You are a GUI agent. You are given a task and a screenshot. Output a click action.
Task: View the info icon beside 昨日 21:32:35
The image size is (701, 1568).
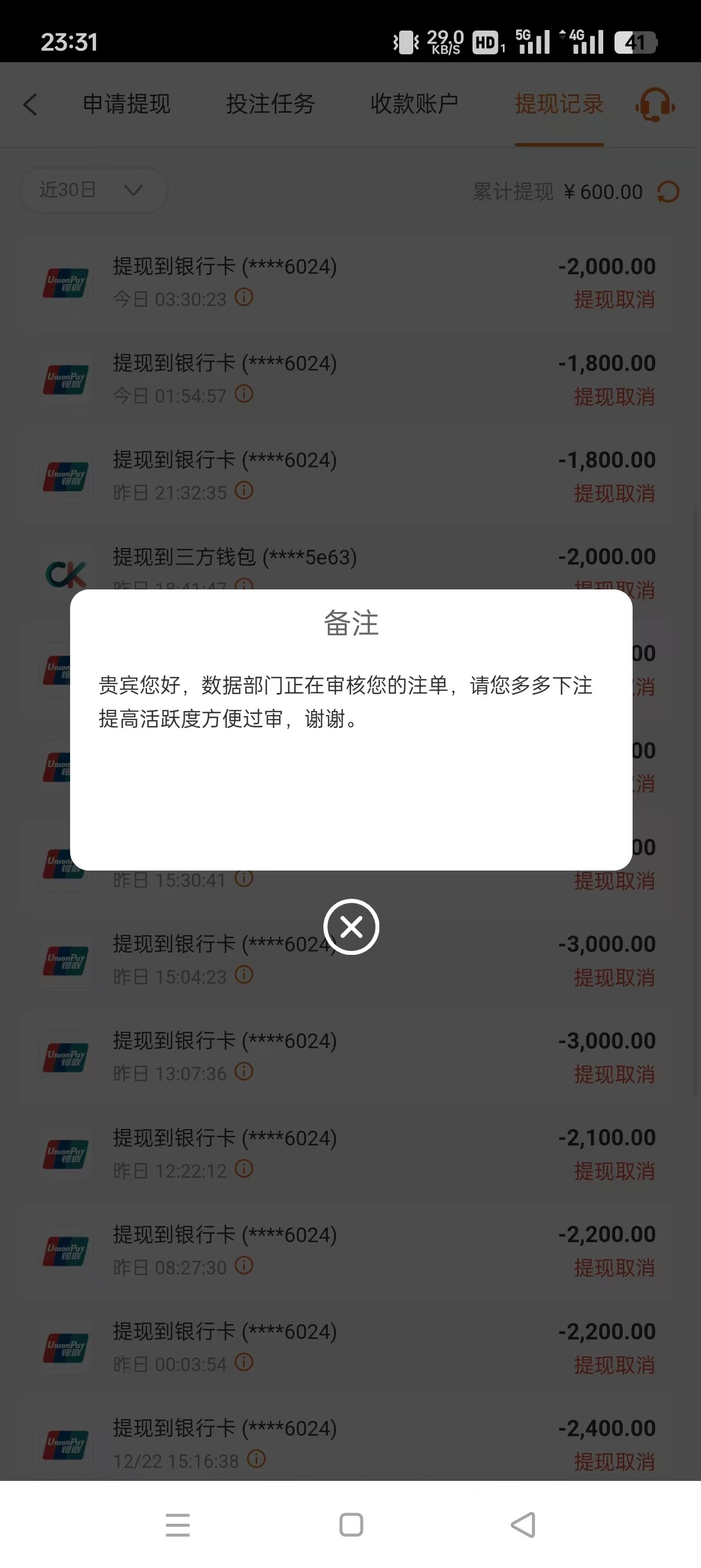pyautogui.click(x=245, y=492)
